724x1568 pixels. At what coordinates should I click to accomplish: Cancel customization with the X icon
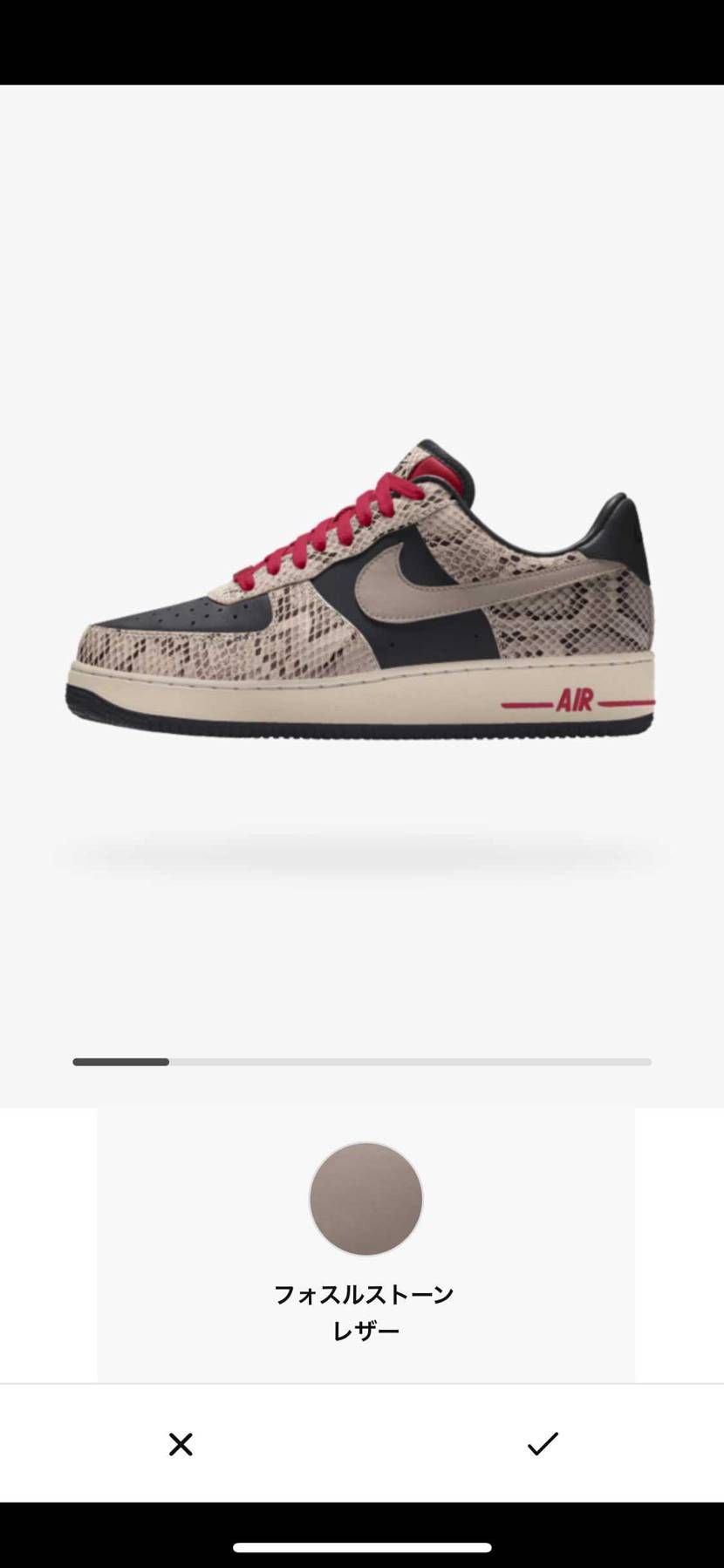tap(181, 1444)
